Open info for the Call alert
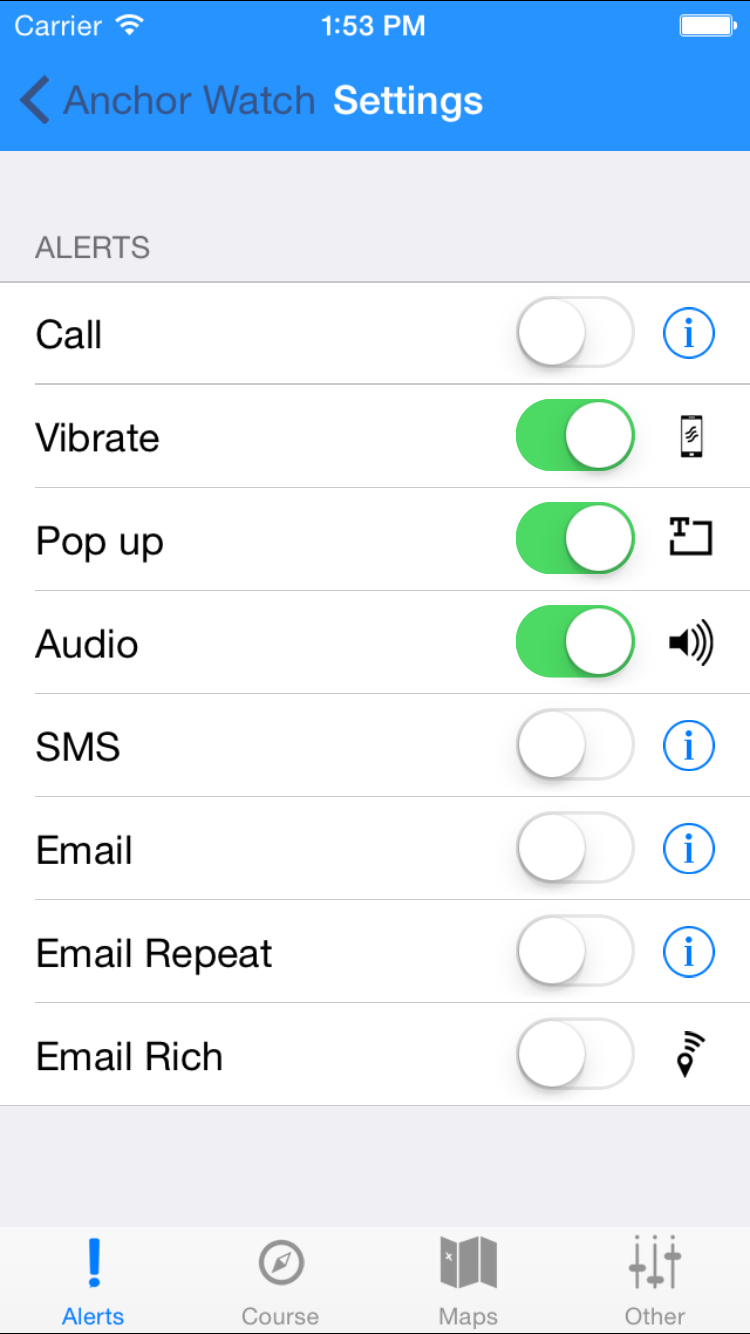Image resolution: width=750 pixels, height=1334 pixels. tap(689, 333)
